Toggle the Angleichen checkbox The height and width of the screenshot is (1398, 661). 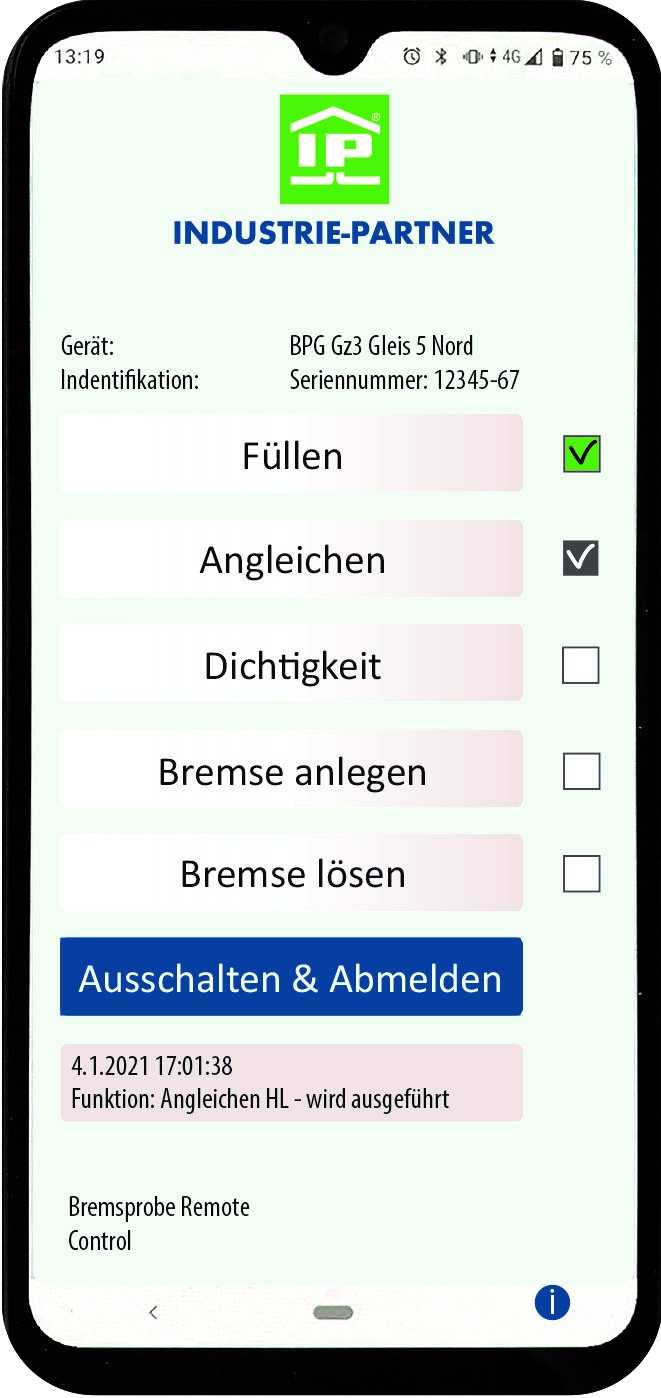581,559
